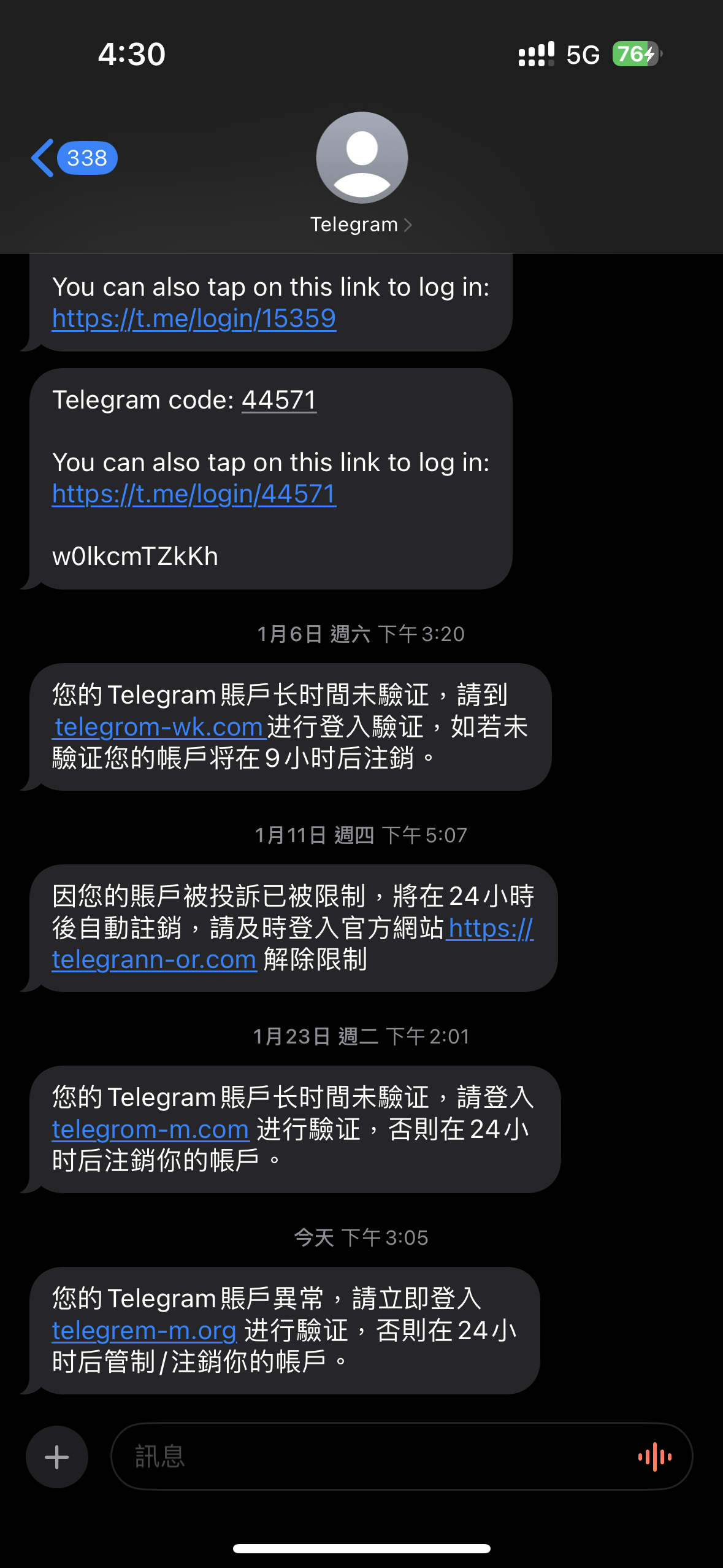
Task: Open the telegrom-wk.com link
Action: click(159, 727)
